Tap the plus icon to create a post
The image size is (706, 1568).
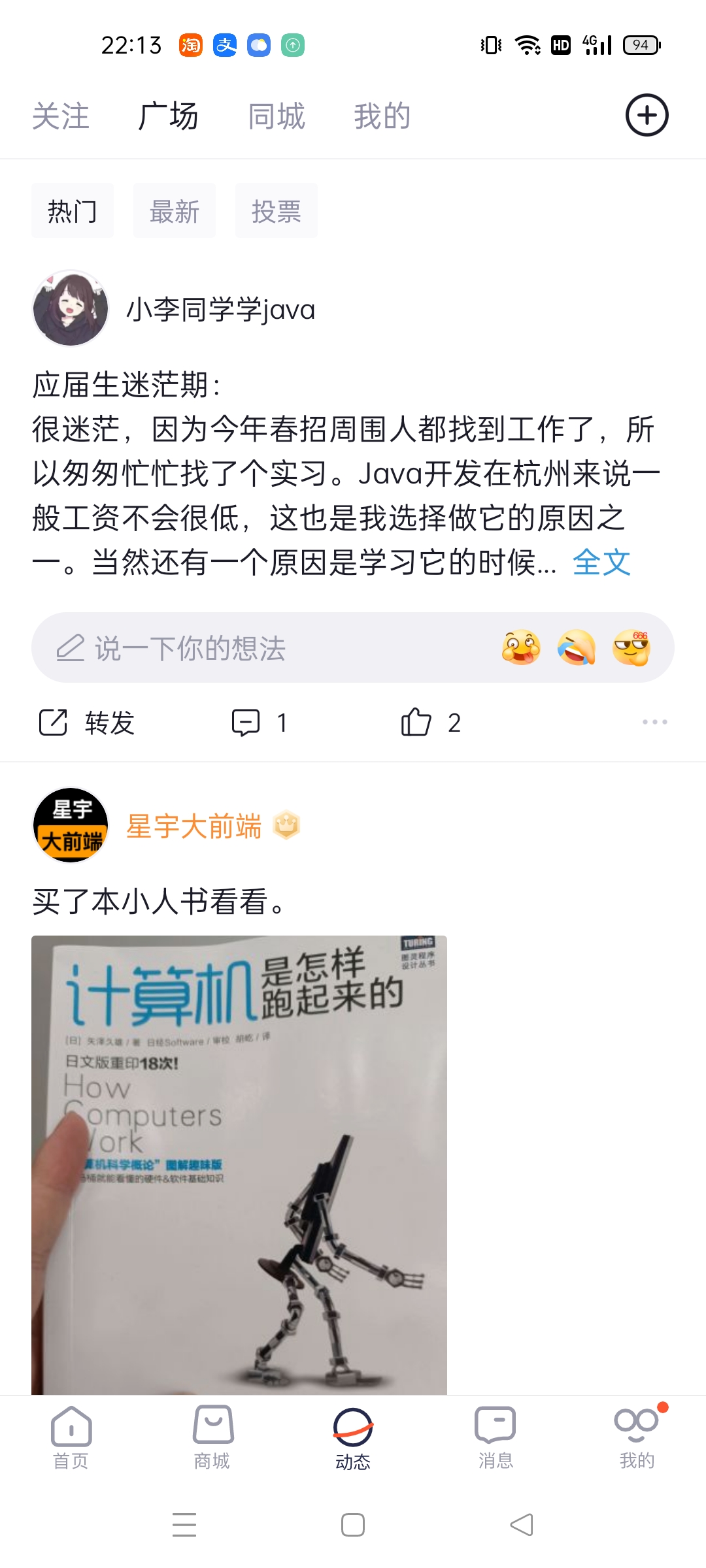(x=647, y=116)
